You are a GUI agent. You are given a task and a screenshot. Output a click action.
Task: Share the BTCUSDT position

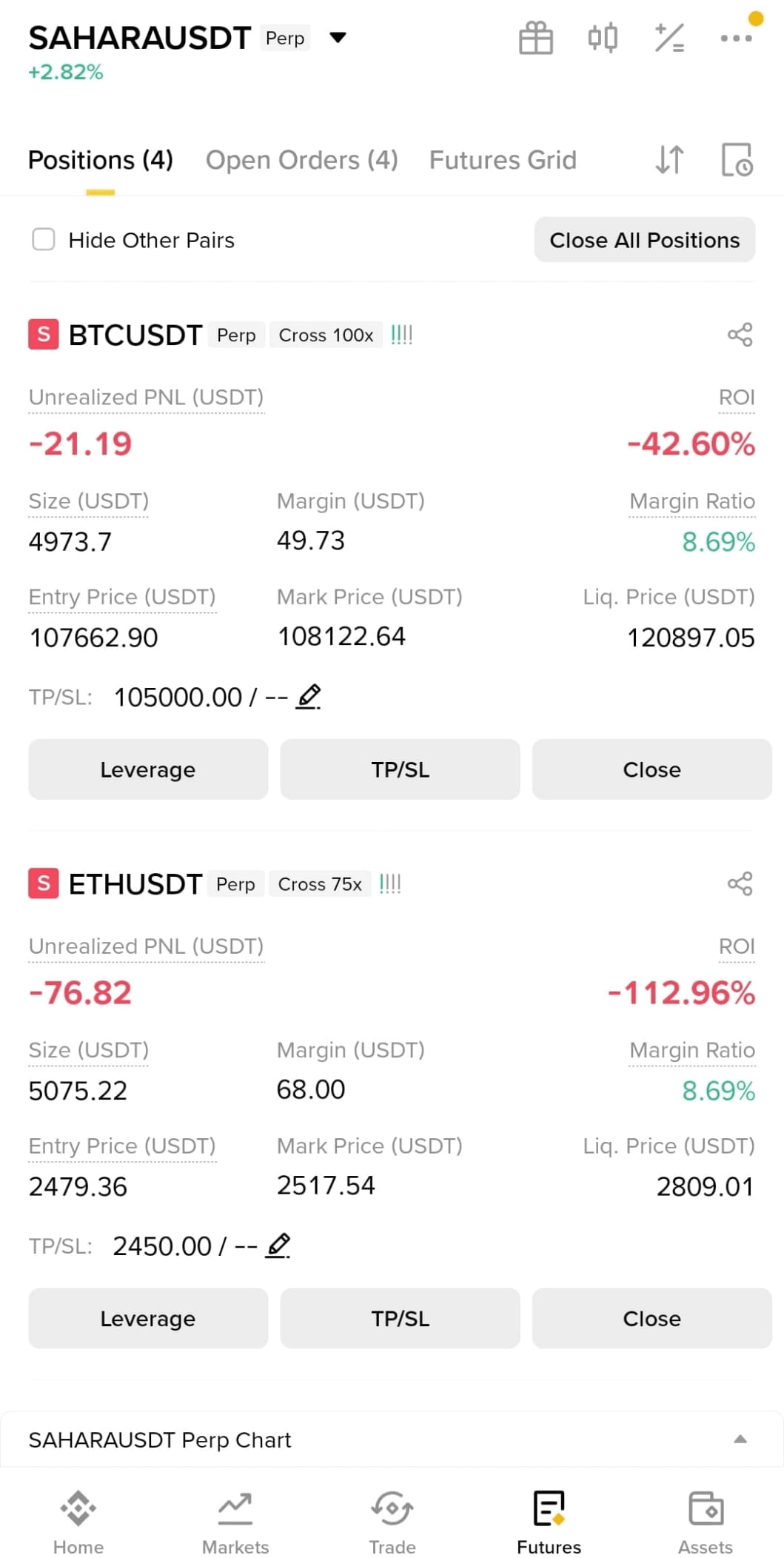click(x=740, y=335)
